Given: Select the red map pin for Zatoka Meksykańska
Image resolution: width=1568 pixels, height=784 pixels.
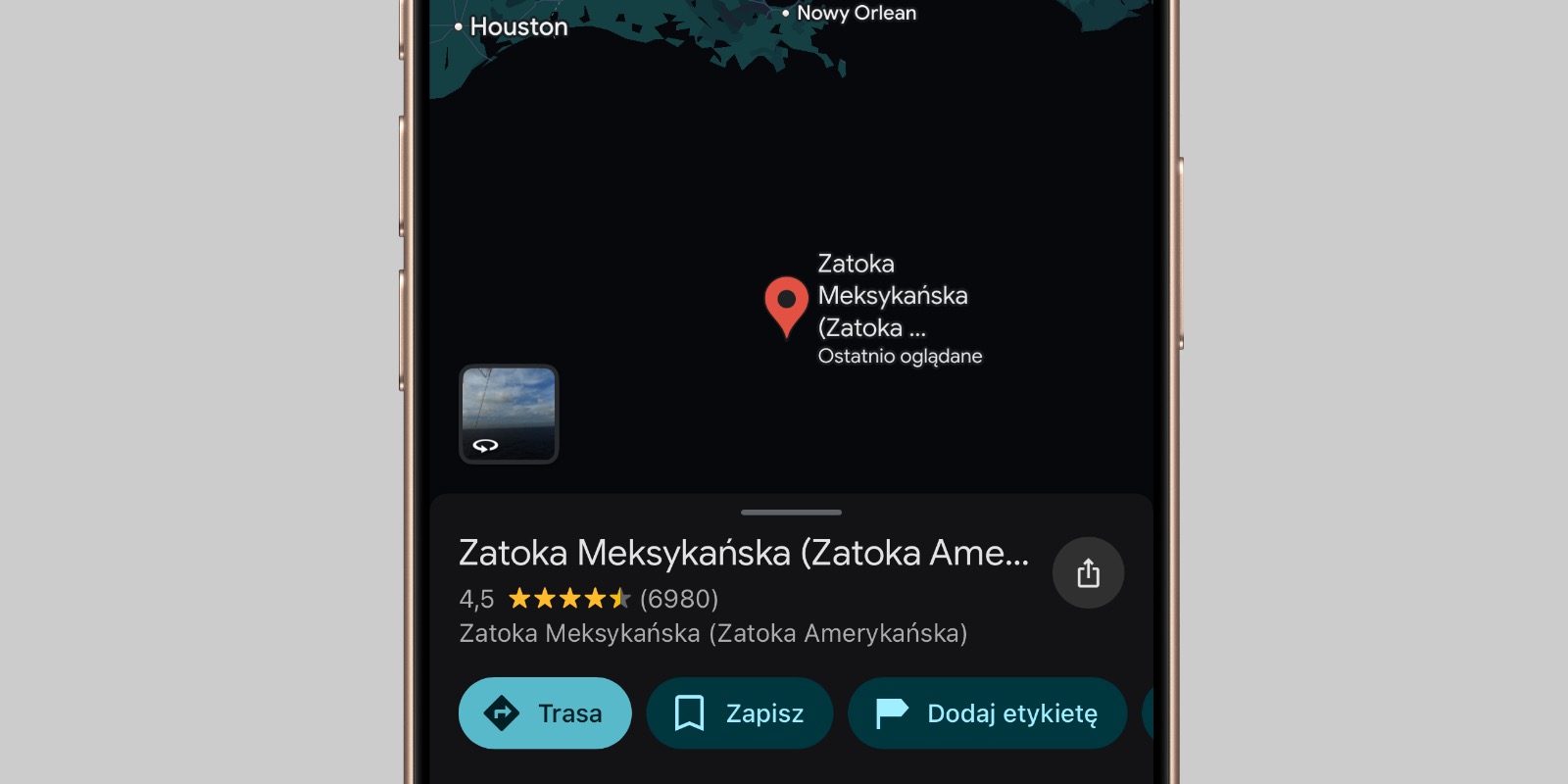Looking at the screenshot, I should [x=786, y=304].
